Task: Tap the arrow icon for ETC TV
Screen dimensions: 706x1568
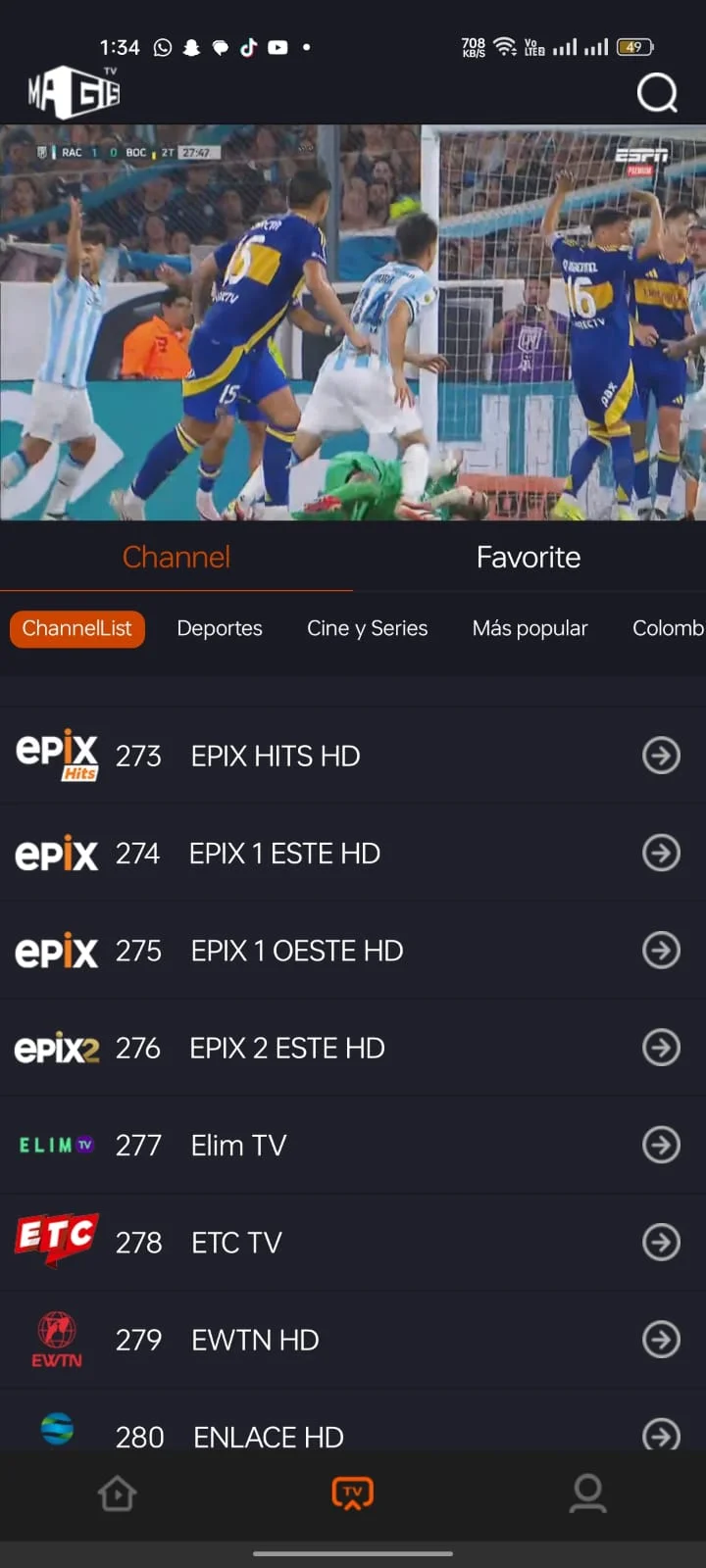Action: click(x=661, y=1243)
